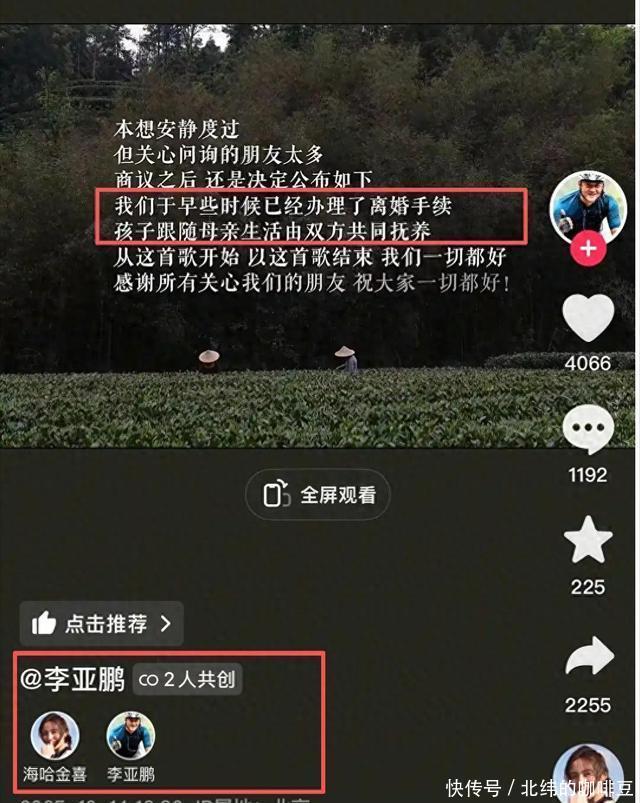Tap 全屏观看 to watch in fullscreen
The height and width of the screenshot is (803, 640).
pyautogui.click(x=318, y=494)
